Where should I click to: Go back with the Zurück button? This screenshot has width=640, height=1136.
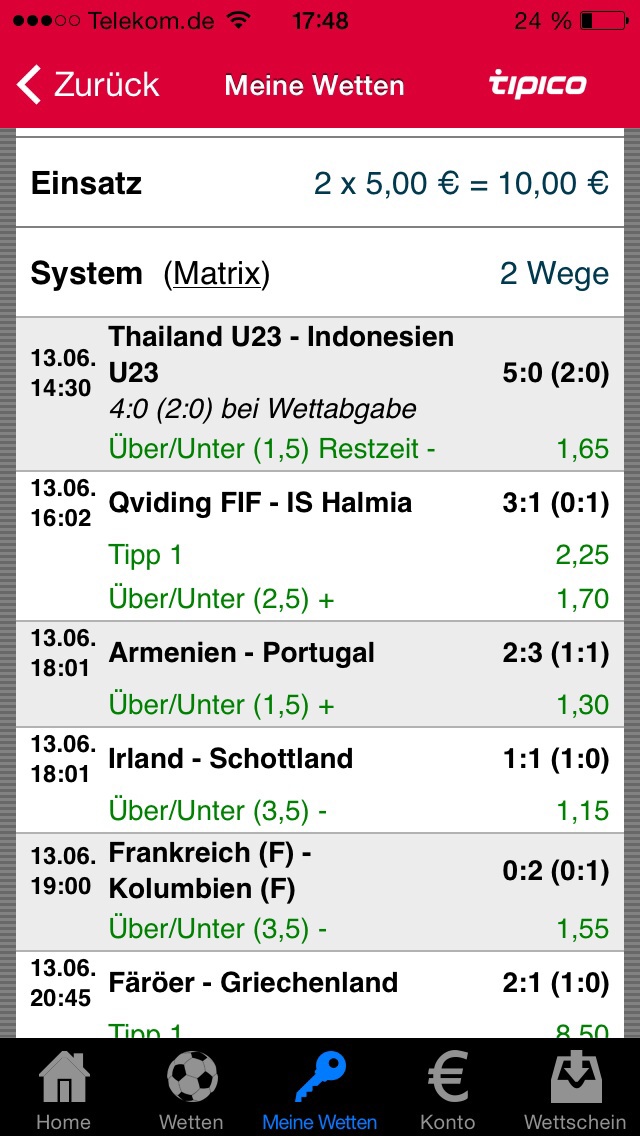[88, 85]
